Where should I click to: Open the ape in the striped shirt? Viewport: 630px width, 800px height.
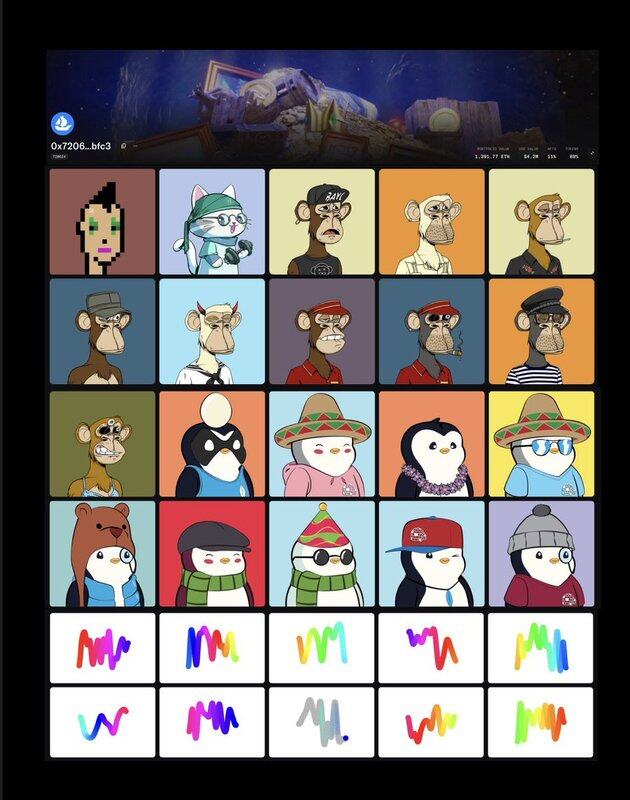pos(541,331)
